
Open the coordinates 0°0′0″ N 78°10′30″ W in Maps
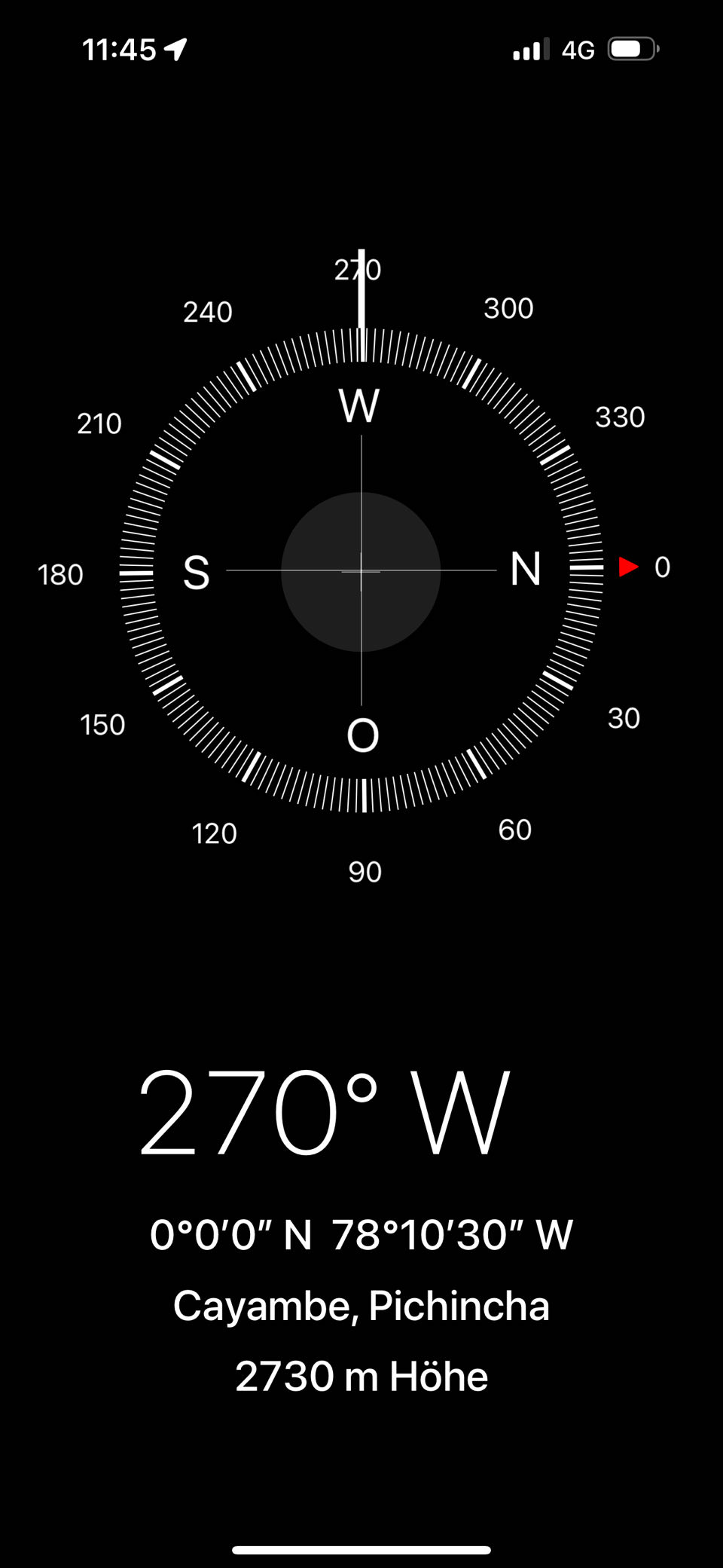click(361, 1235)
